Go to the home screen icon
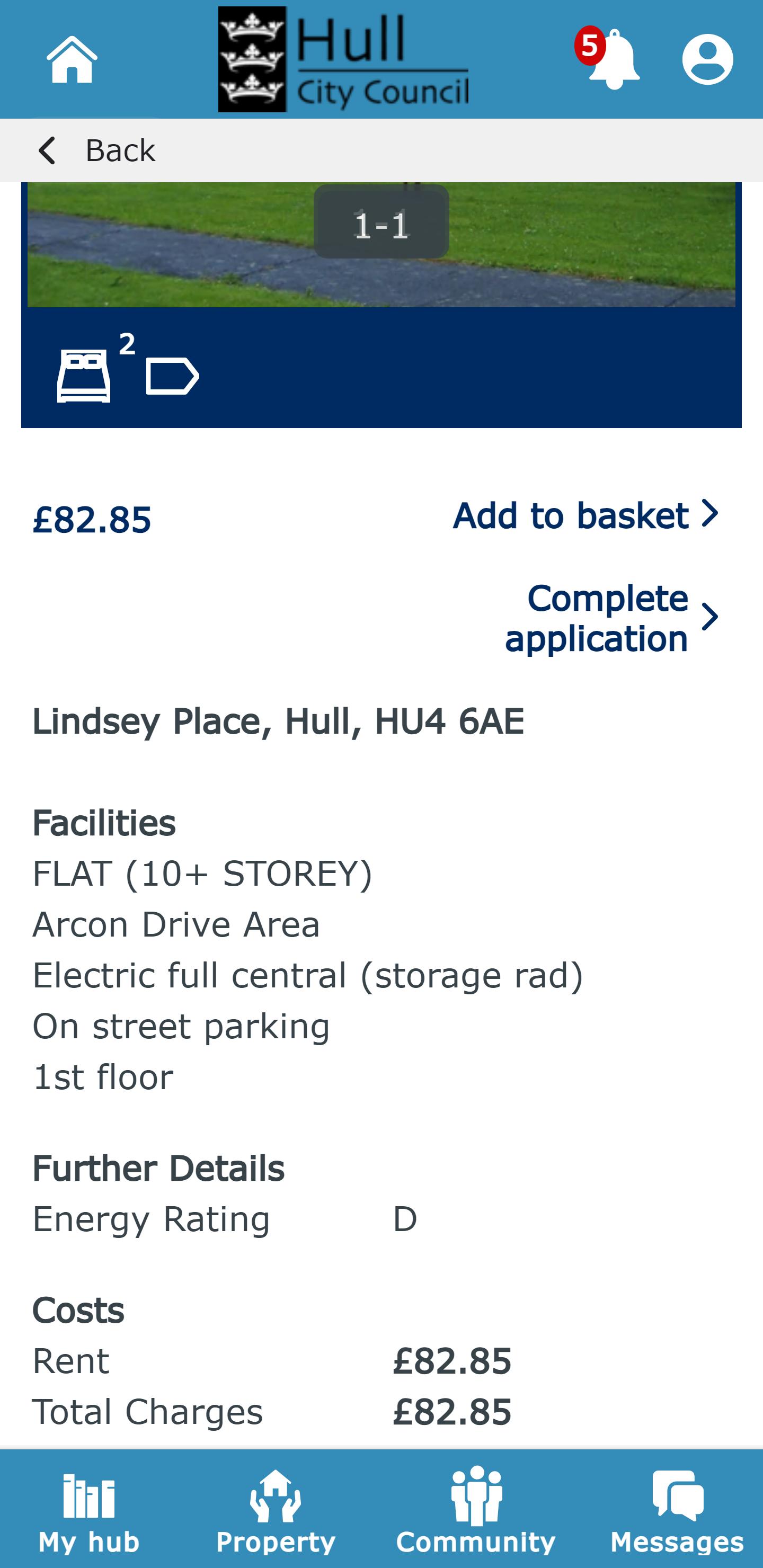The width and height of the screenshot is (763, 1568). click(x=72, y=59)
